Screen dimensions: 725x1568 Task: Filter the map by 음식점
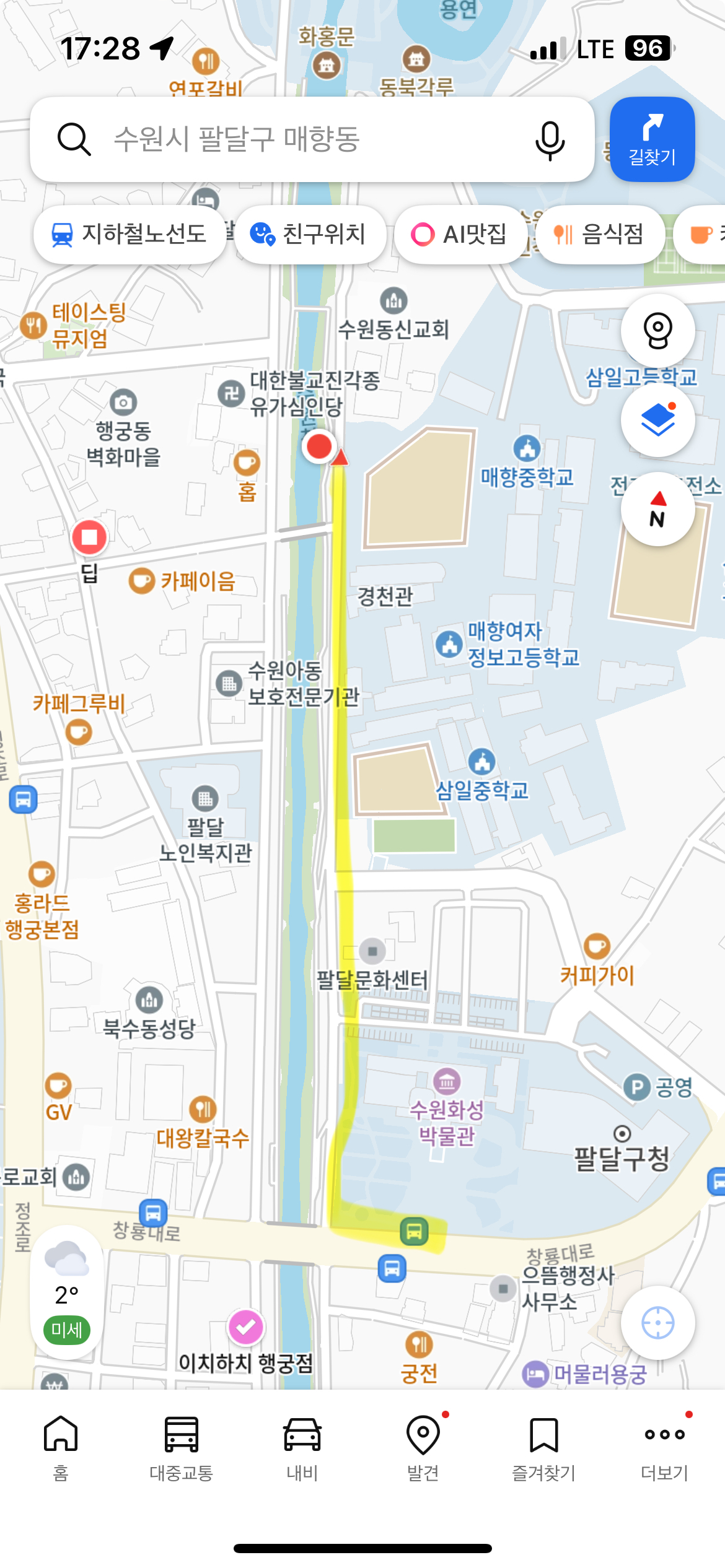click(599, 235)
